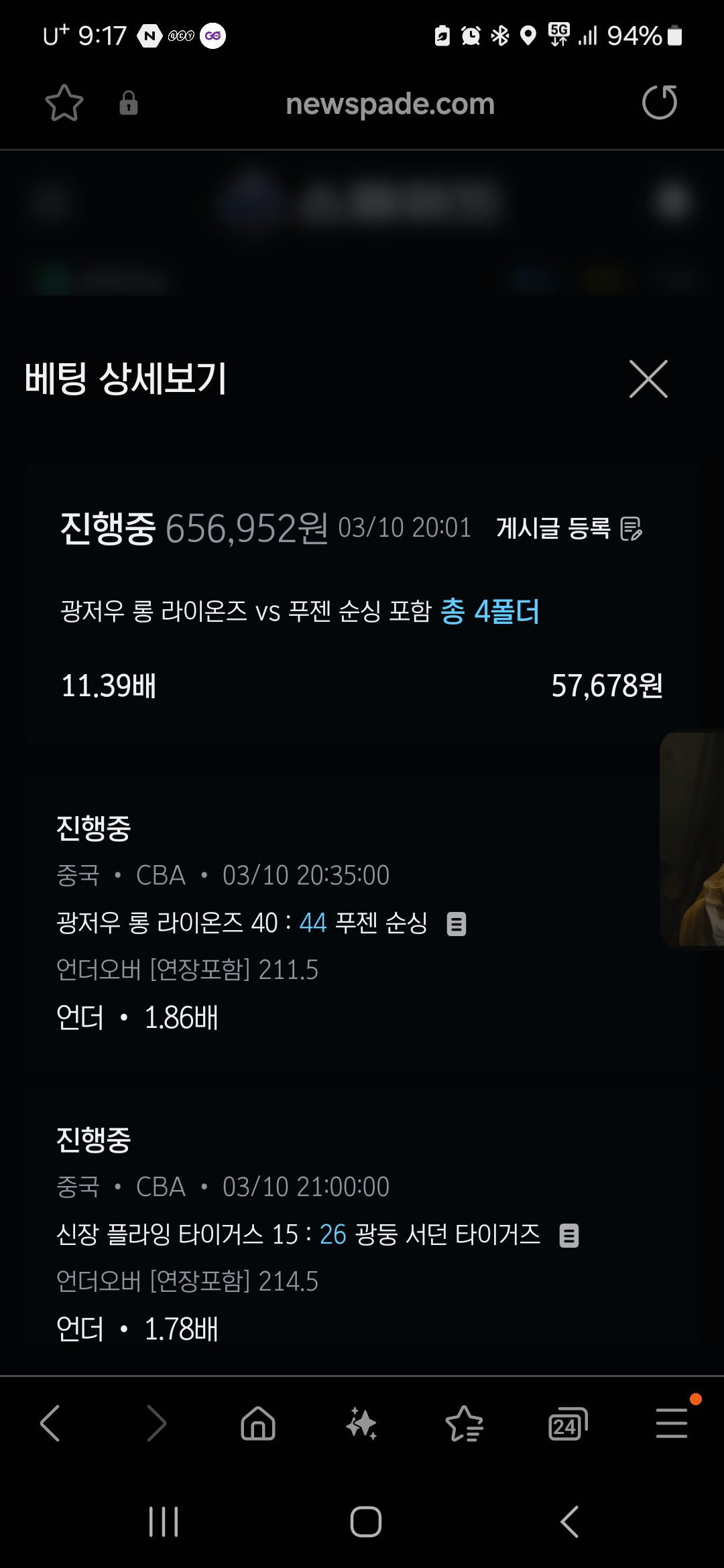Open match details icon for 광저우 롱 라이온즈 game
Viewport: 724px width, 1568px height.
[x=457, y=924]
